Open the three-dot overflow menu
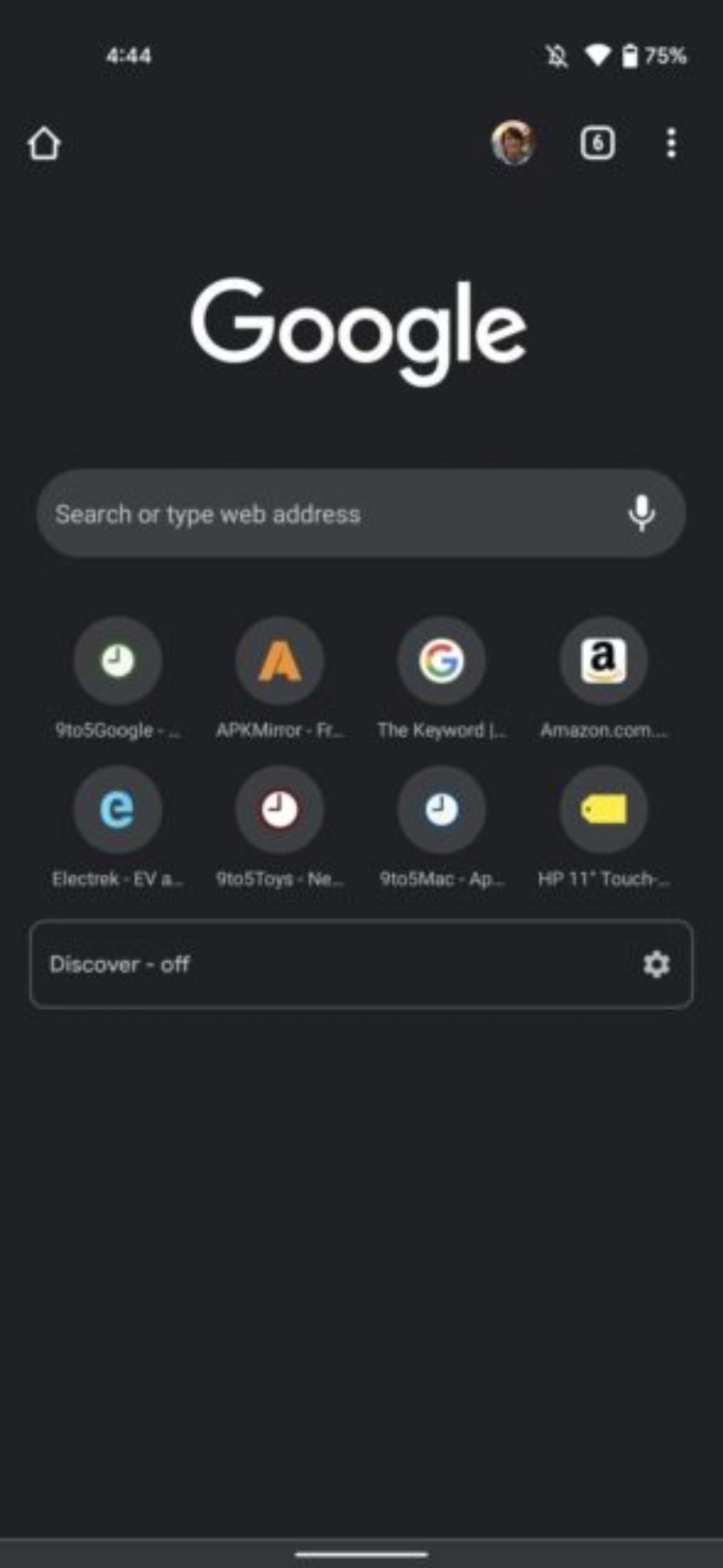The height and width of the screenshot is (1568, 723). 672,143
